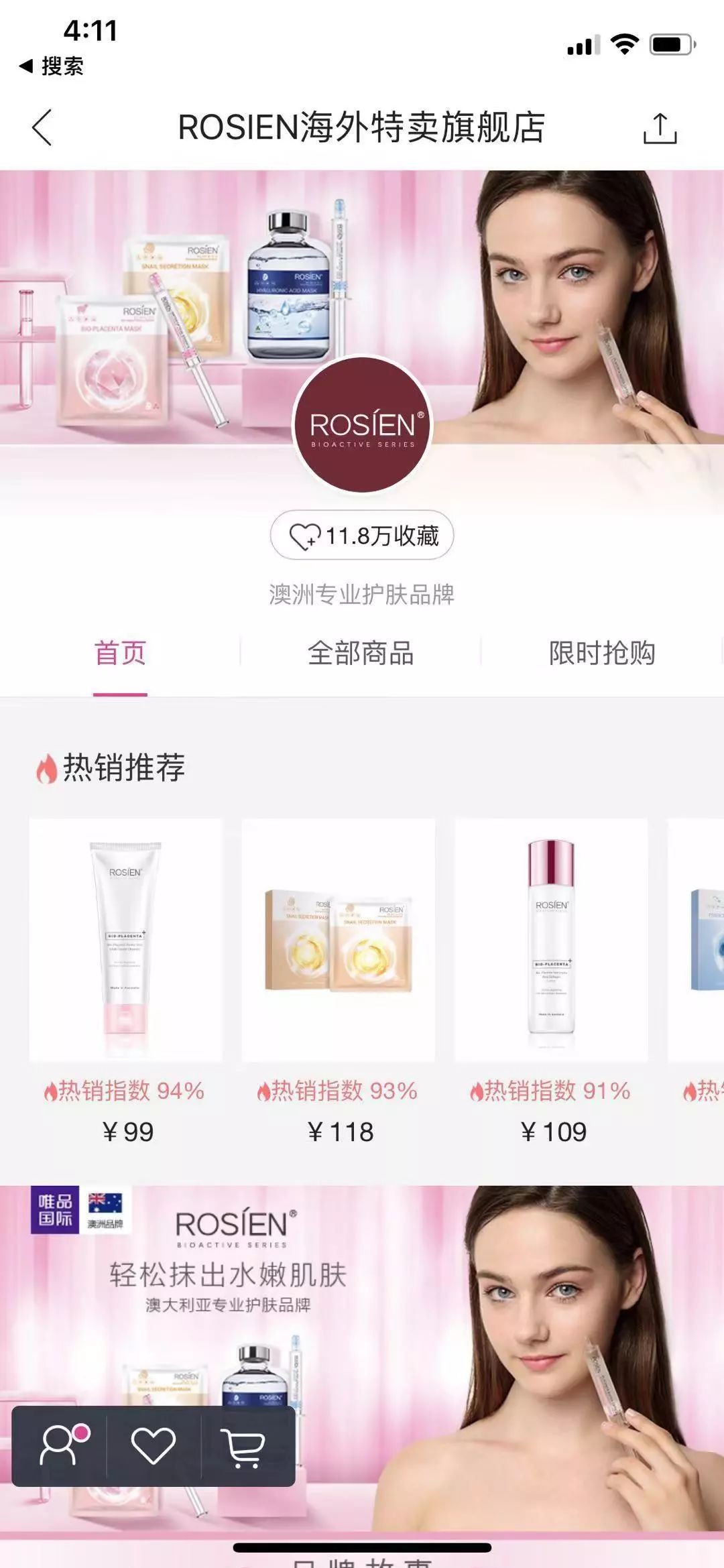Image resolution: width=724 pixels, height=1568 pixels.
Task: Open the snail mask product priced ¥118
Action: tap(339, 940)
